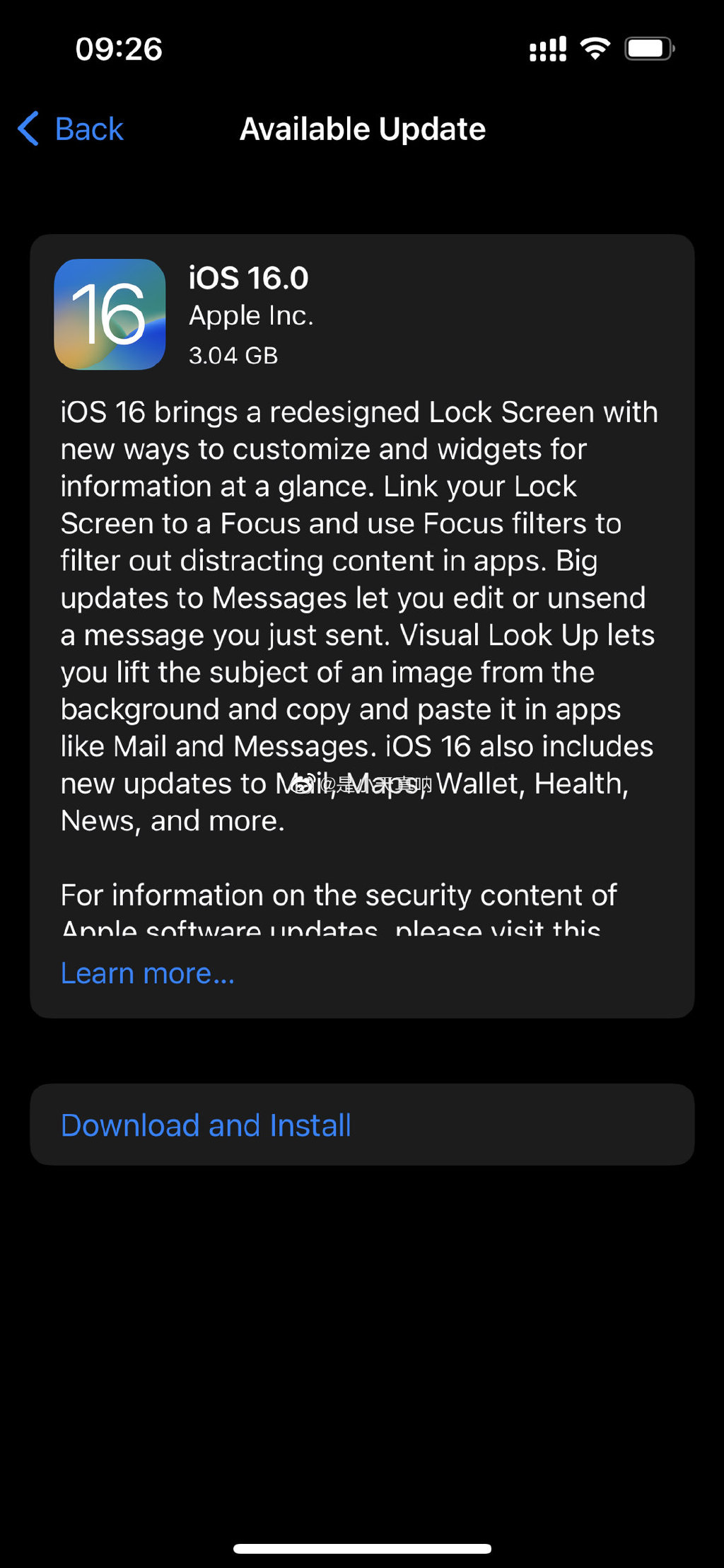Start Download and Install for iOS 16
Image resolution: width=724 pixels, height=1568 pixels.
click(x=362, y=1125)
